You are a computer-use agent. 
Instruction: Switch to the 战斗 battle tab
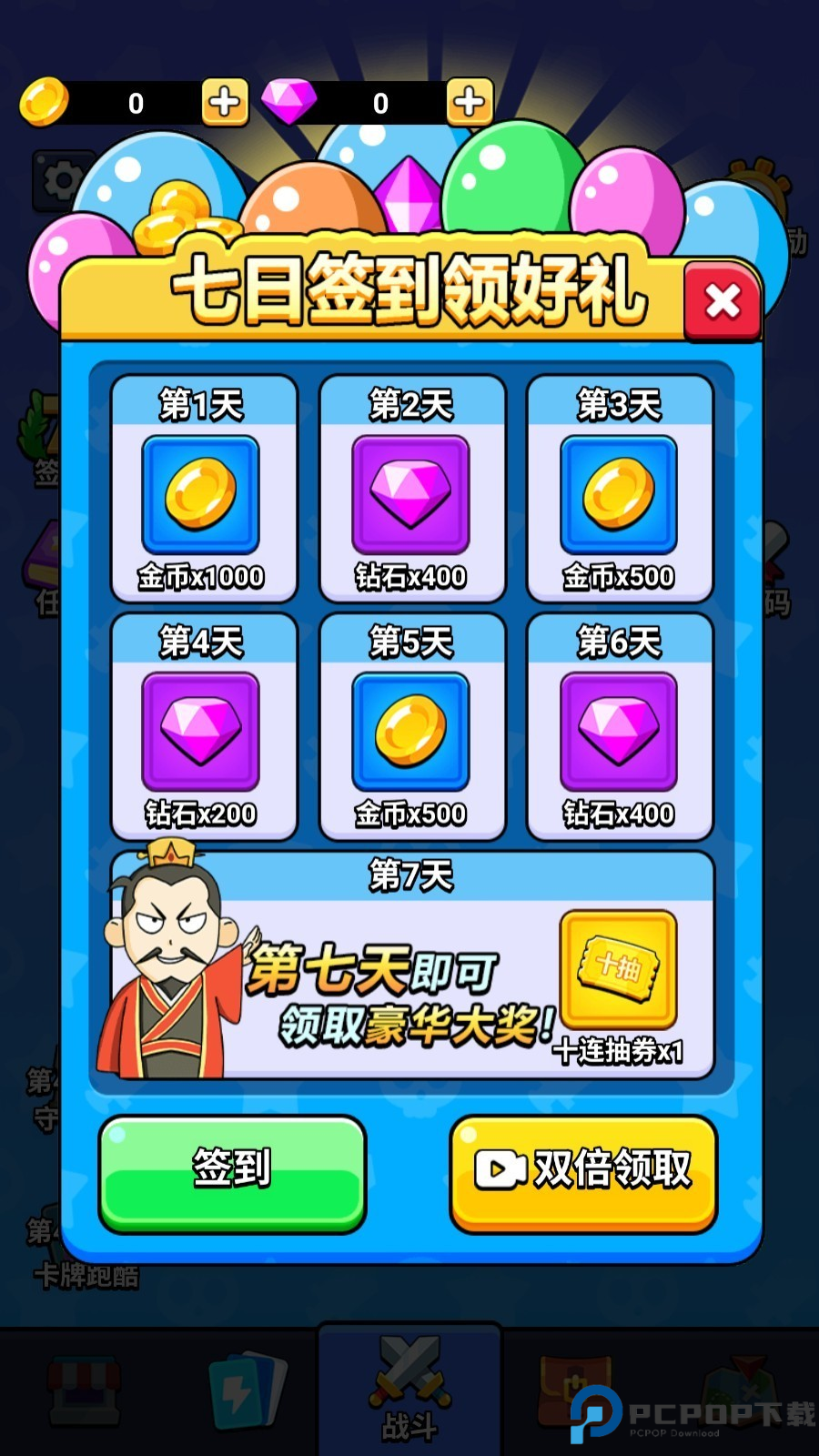click(411, 1388)
